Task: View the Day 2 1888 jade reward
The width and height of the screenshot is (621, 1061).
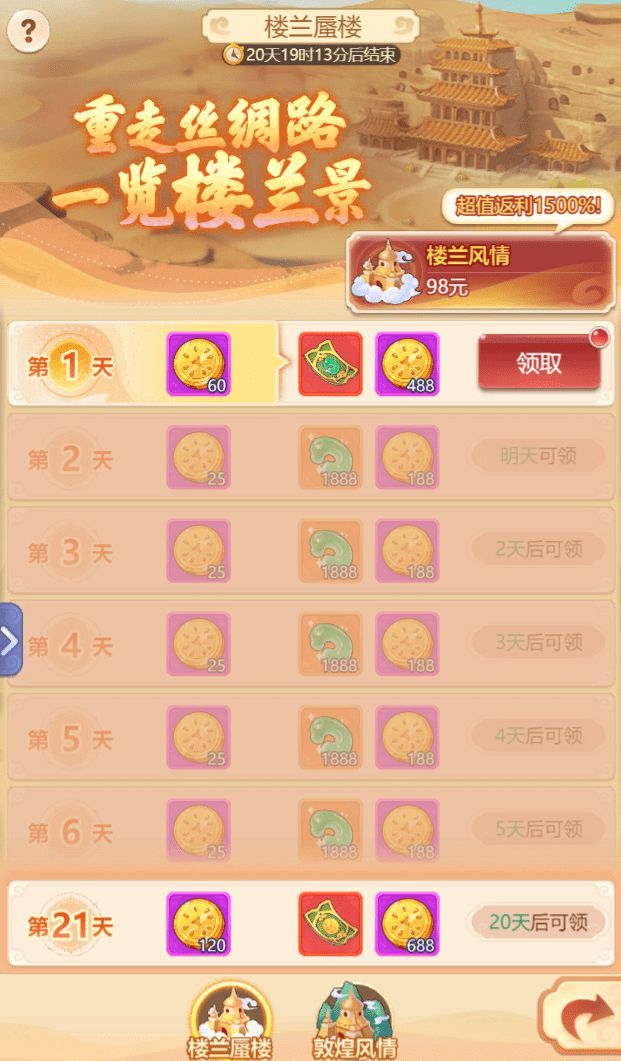Action: coord(331,457)
